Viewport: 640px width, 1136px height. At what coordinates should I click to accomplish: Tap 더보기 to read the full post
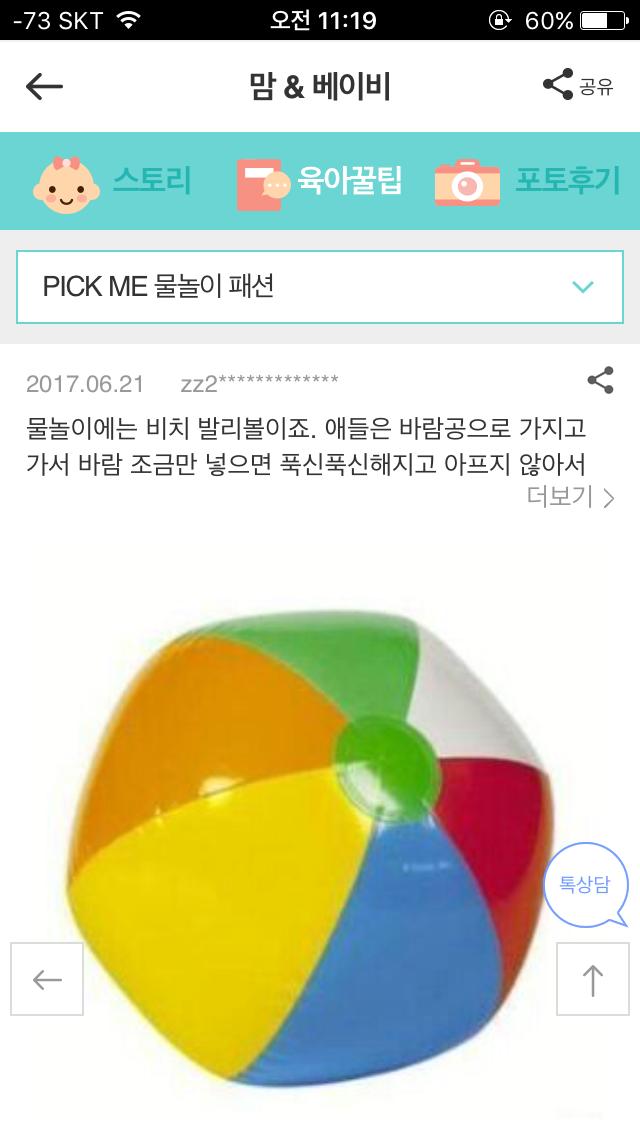point(571,496)
